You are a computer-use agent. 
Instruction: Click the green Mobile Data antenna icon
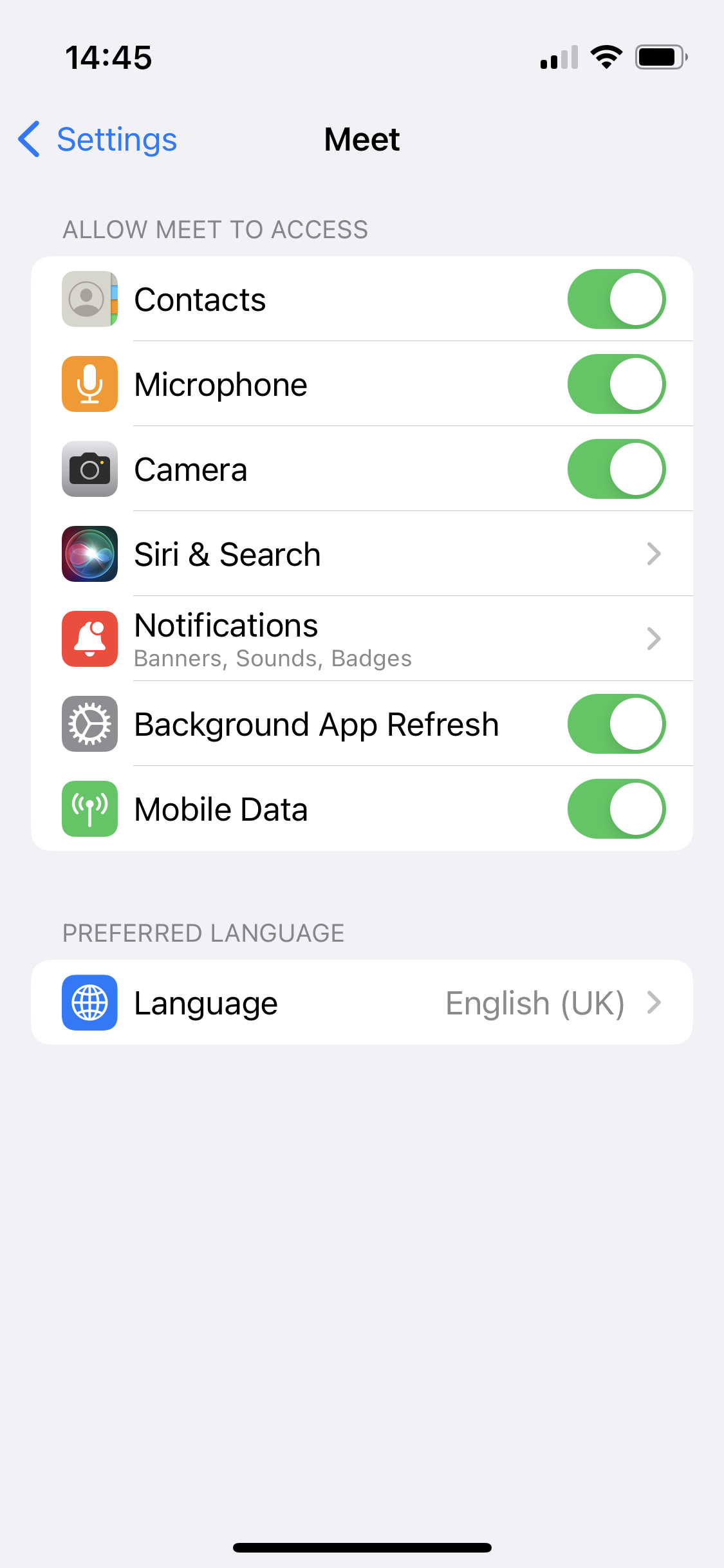89,808
